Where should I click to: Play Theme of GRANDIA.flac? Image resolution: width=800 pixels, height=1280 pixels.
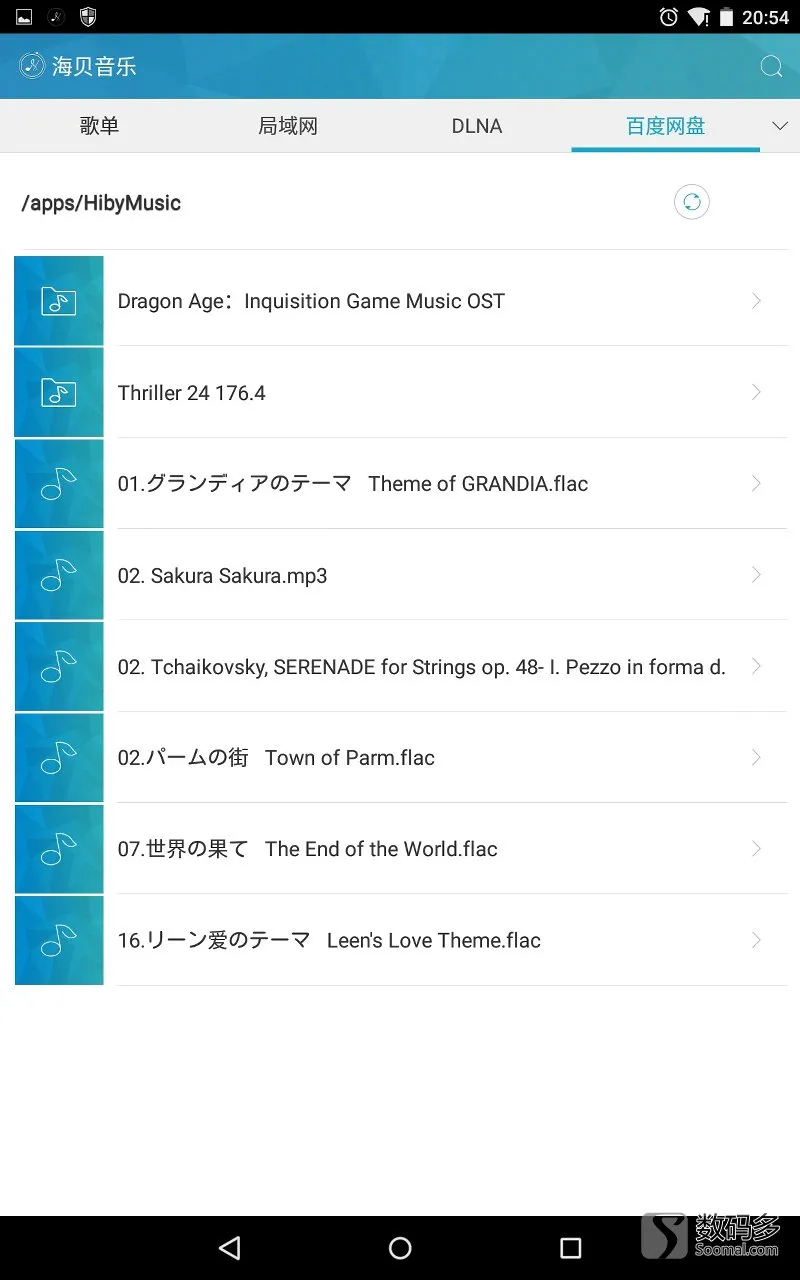[400, 484]
